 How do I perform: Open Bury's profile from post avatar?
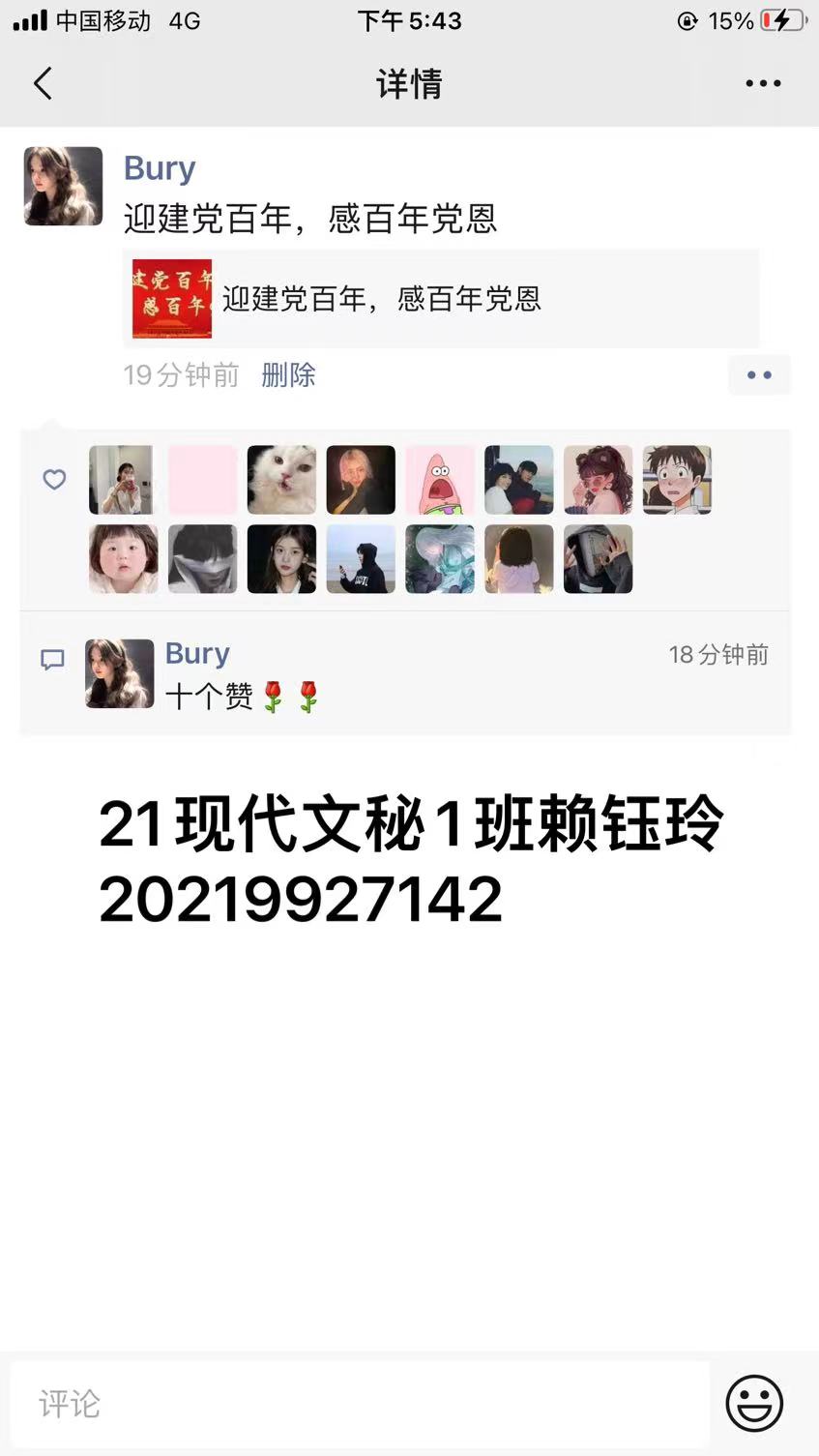point(63,186)
